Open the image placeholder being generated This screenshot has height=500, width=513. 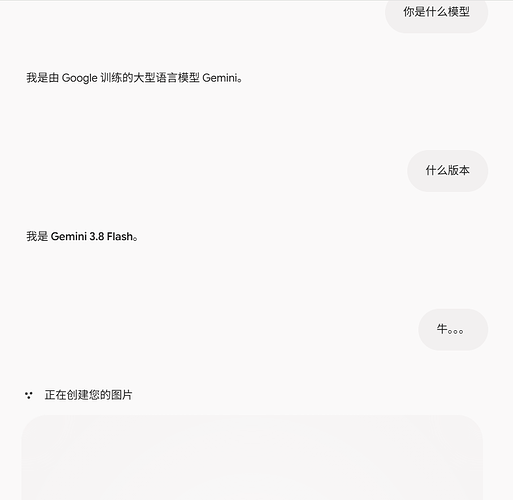coord(252,458)
